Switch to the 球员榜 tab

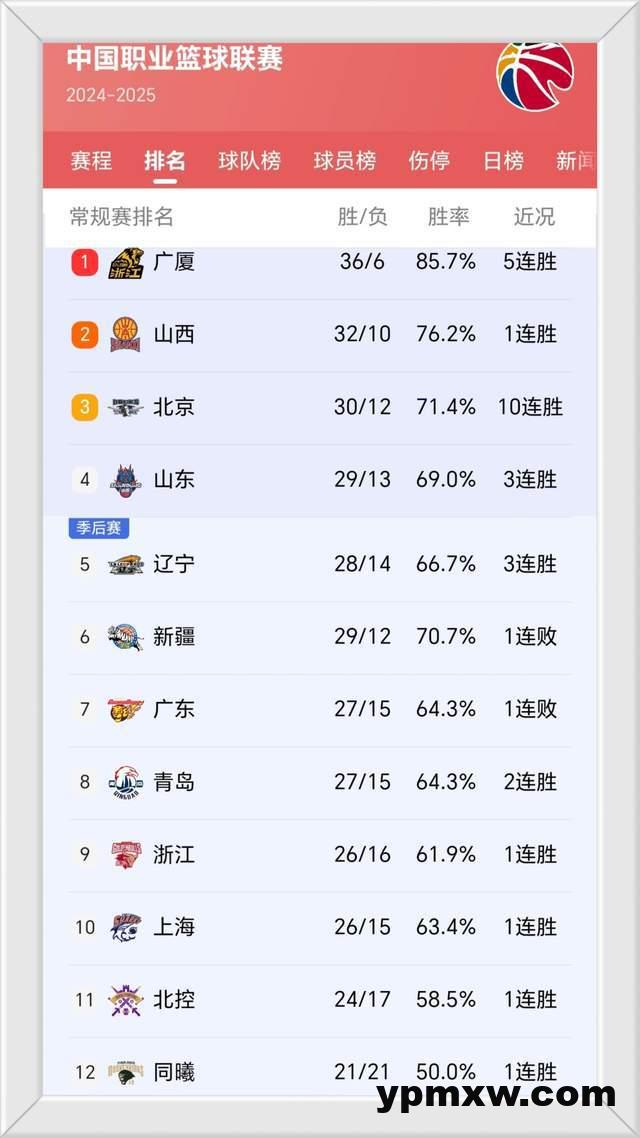tap(344, 160)
